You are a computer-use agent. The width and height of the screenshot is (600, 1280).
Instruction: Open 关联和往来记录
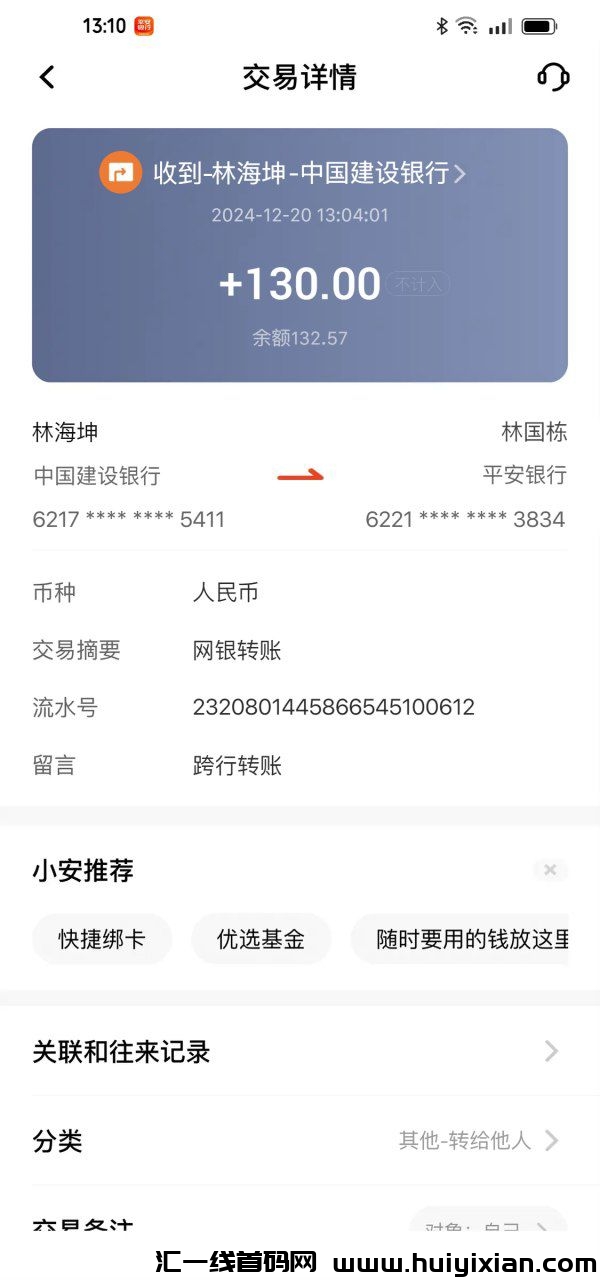pyautogui.click(x=299, y=1051)
